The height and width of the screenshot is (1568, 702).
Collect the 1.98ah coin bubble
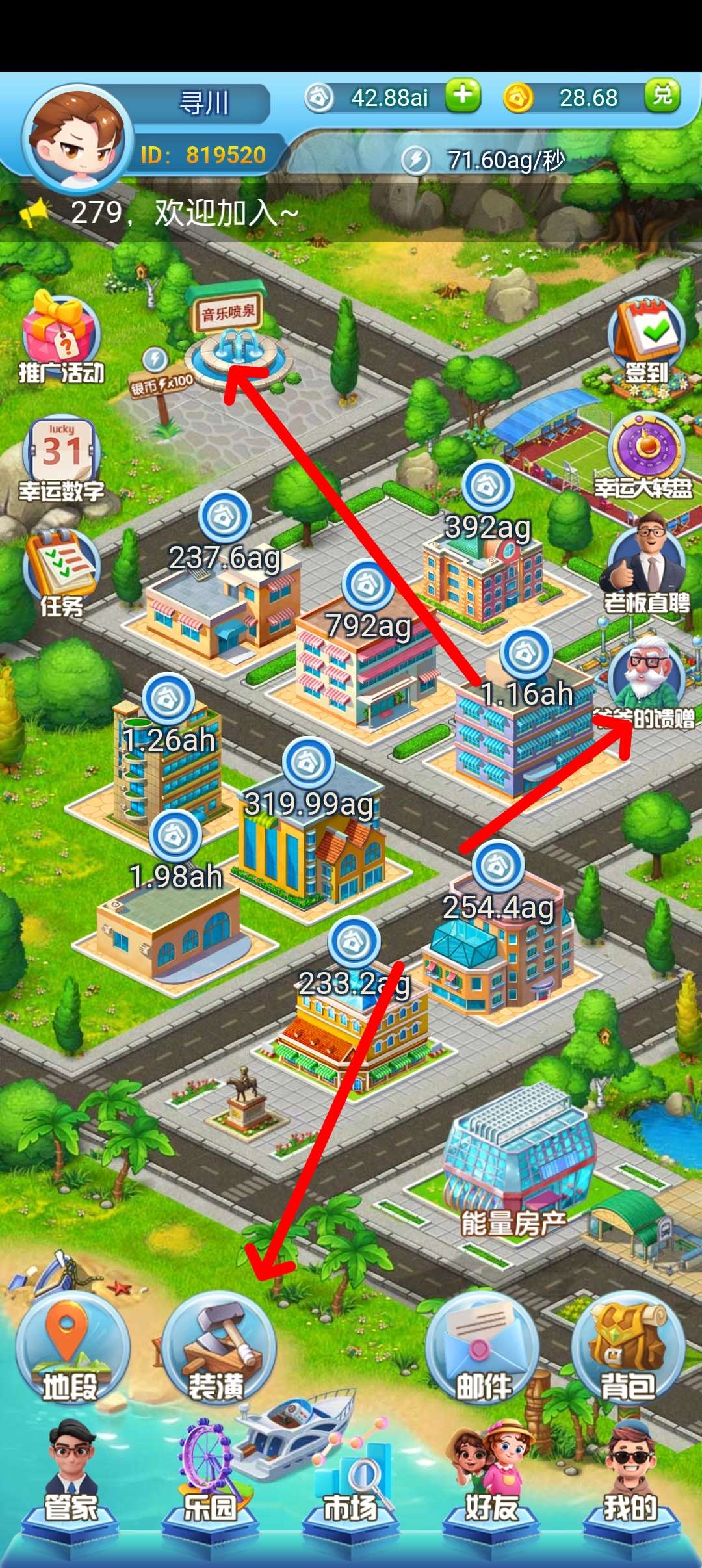click(x=175, y=835)
